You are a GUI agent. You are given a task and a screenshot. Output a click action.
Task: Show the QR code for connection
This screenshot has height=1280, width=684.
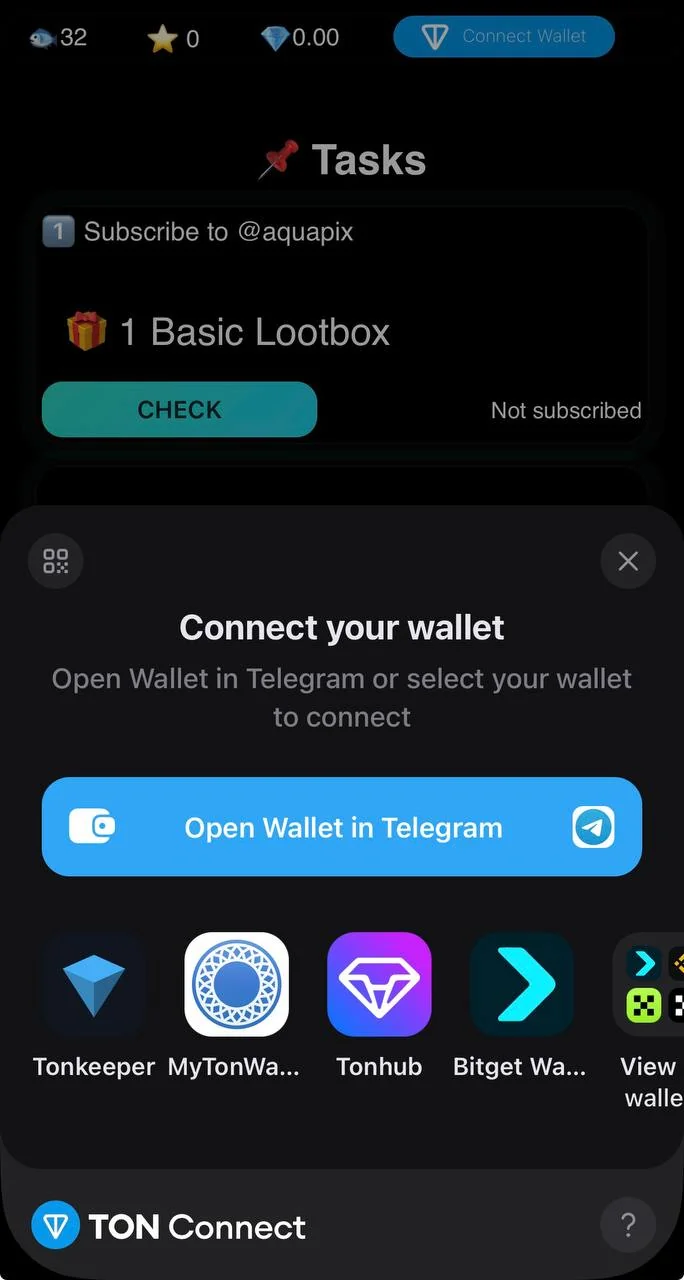56,561
